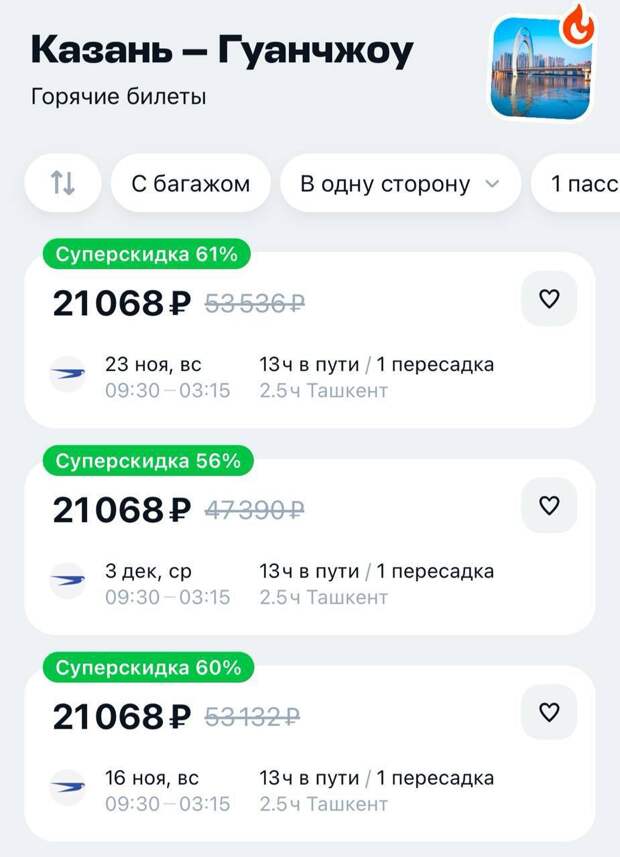Screen dimensions: 620x857
Task: Toggle the «С багажом» filter chip
Action: point(190,183)
